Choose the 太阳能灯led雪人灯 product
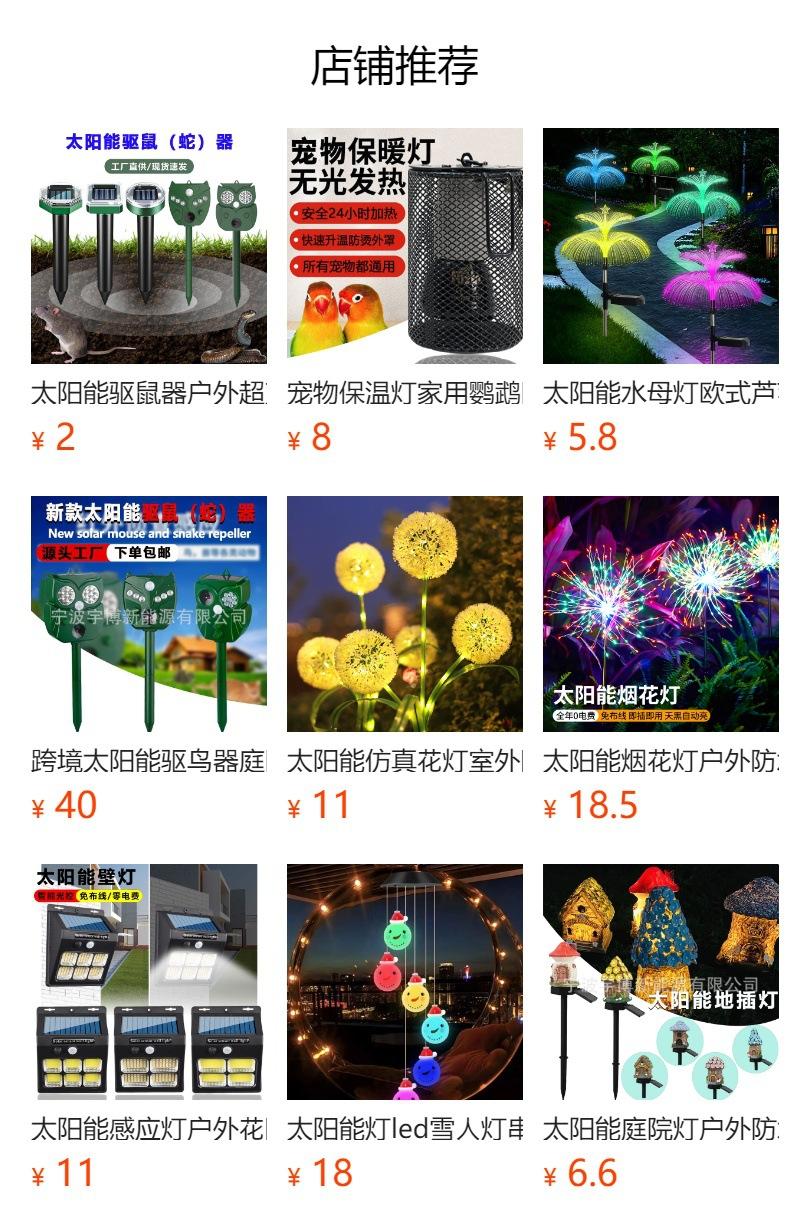The width and height of the screenshot is (790, 1232). [404, 982]
